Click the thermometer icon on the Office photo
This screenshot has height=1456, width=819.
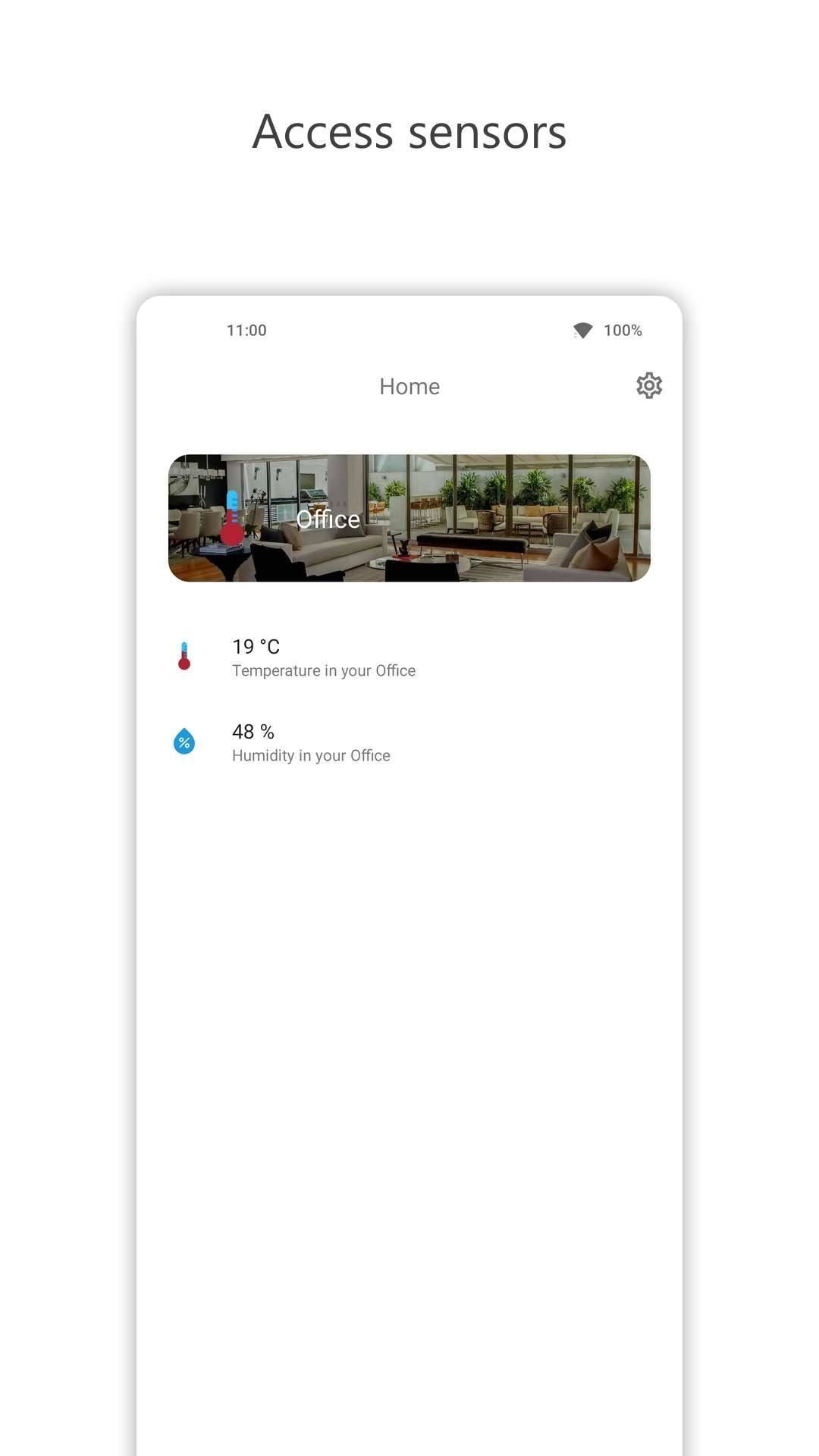coord(233,519)
